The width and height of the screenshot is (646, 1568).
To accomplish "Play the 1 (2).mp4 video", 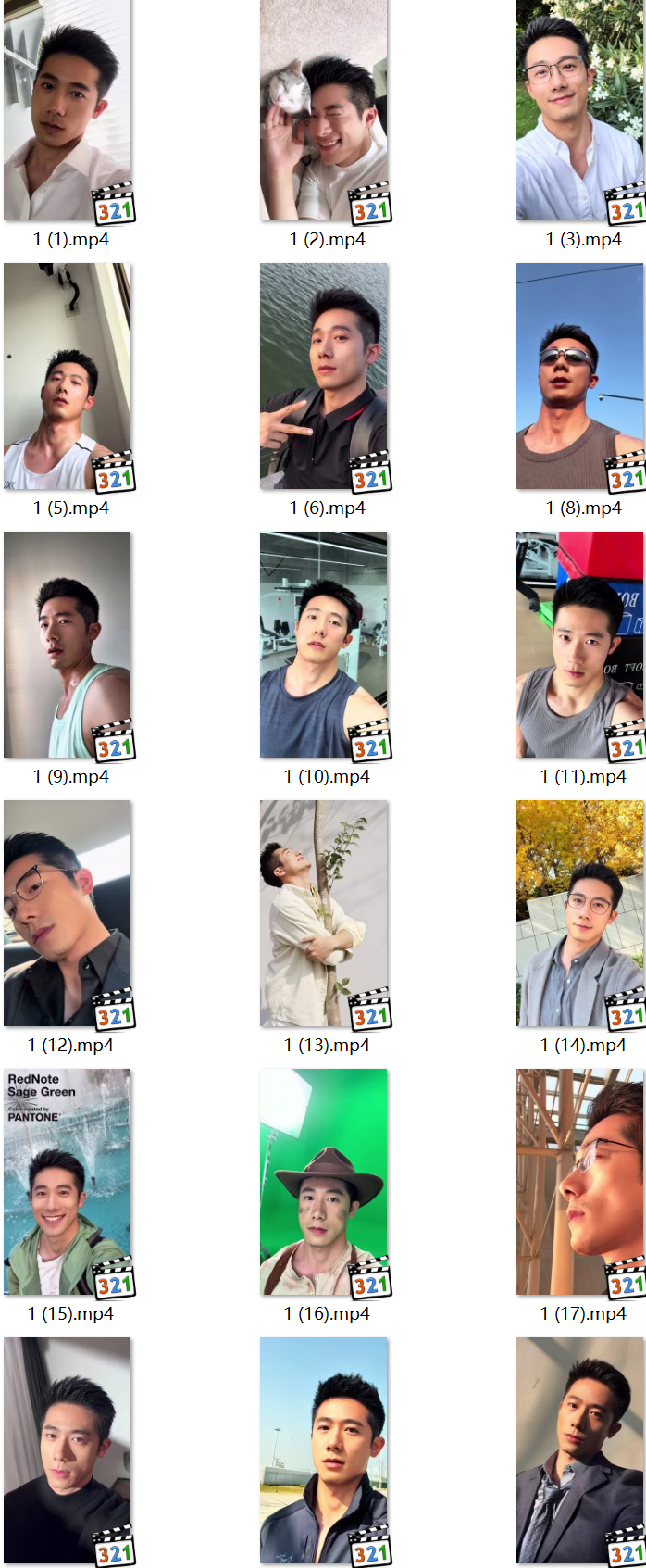I will 324,111.
